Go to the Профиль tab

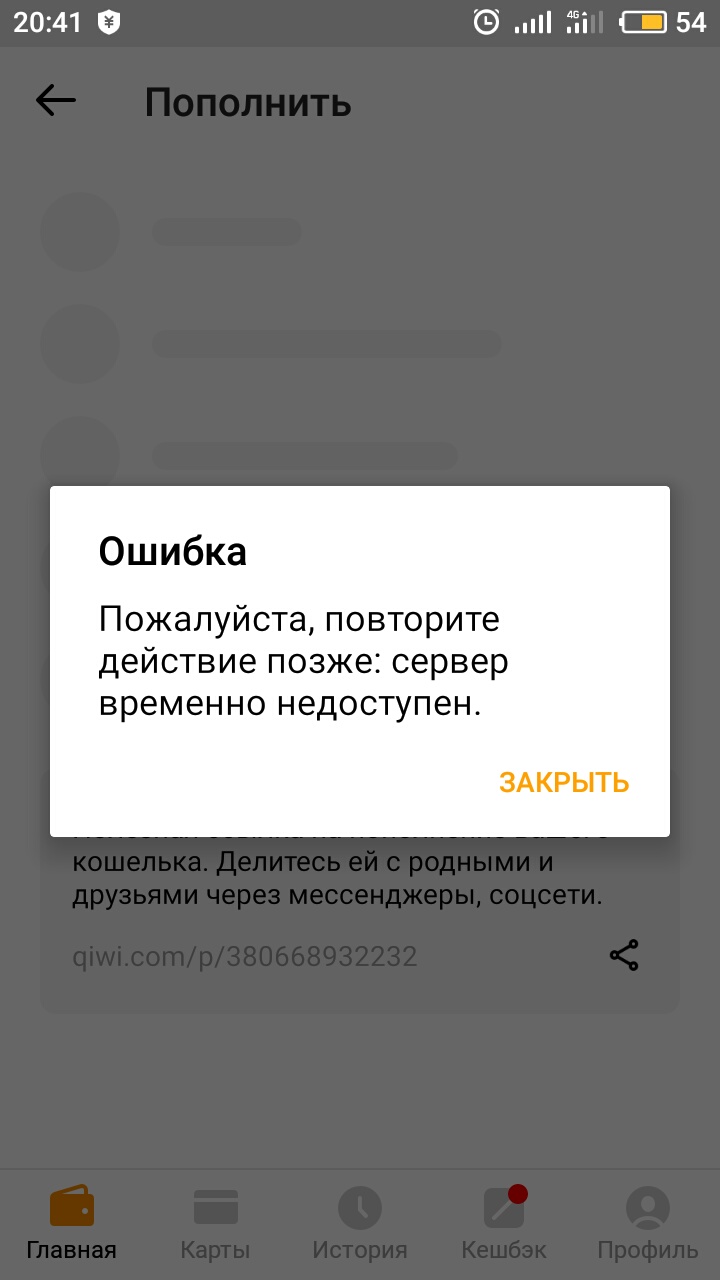pyautogui.click(x=647, y=1223)
